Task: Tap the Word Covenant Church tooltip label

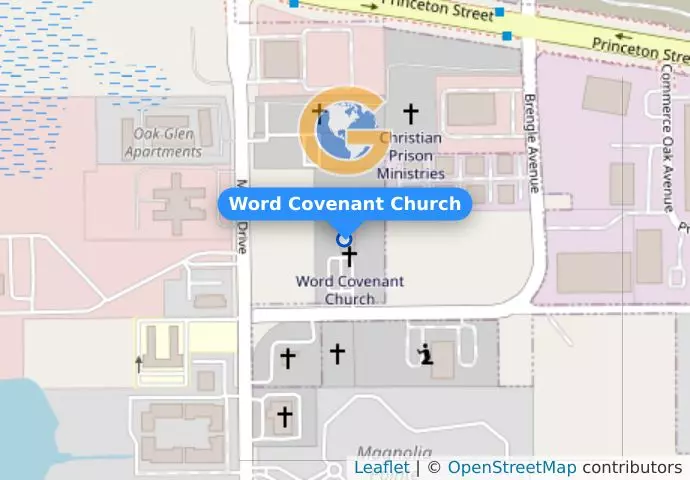Action: (344, 204)
